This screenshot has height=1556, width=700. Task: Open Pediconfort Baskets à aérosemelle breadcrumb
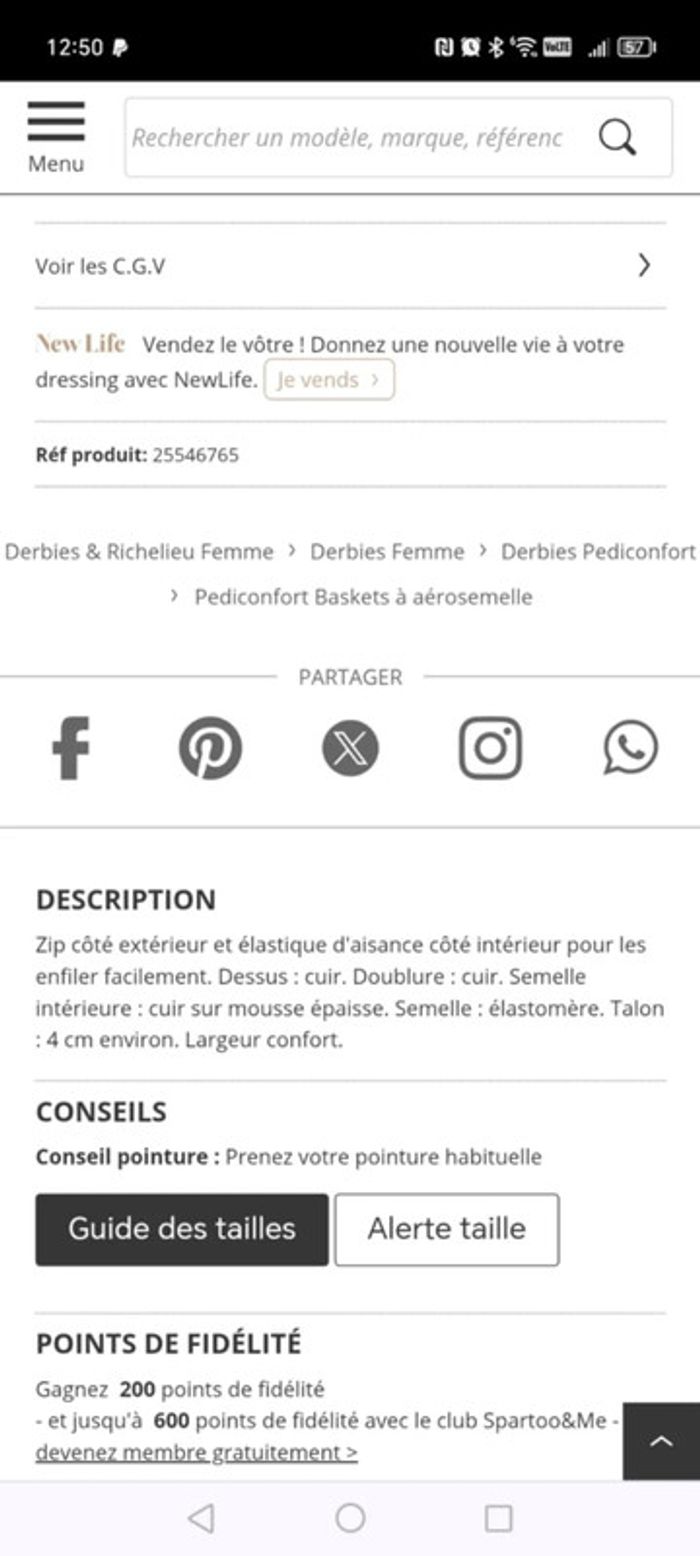[363, 597]
